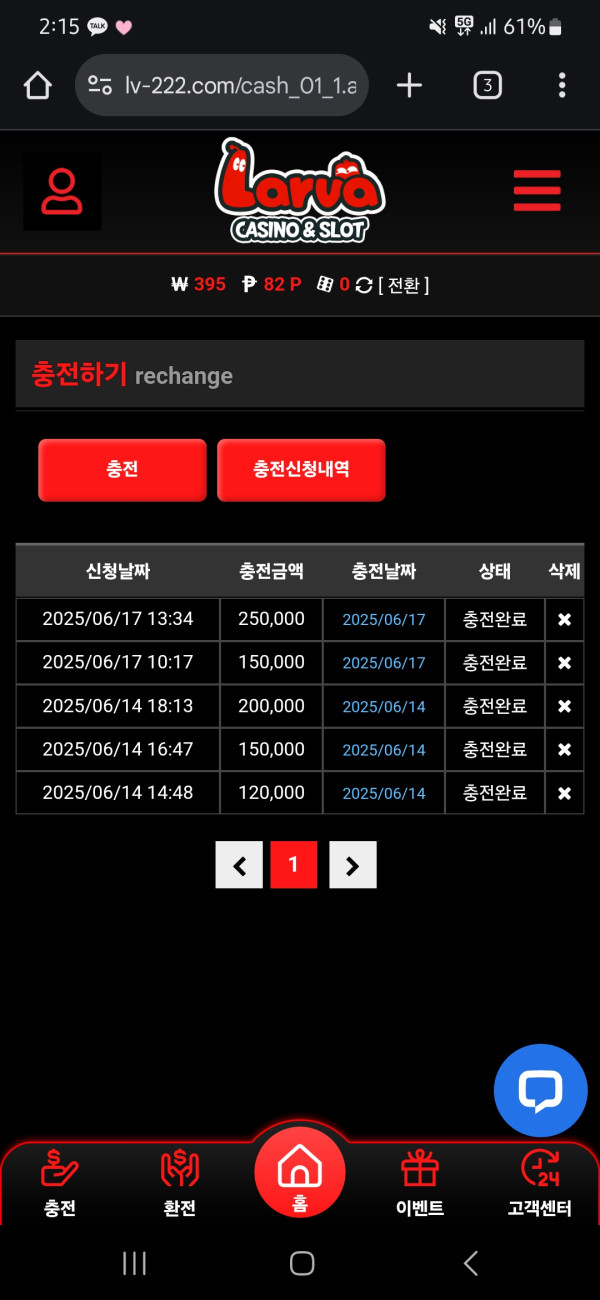Open the browser overflow menu

562,86
